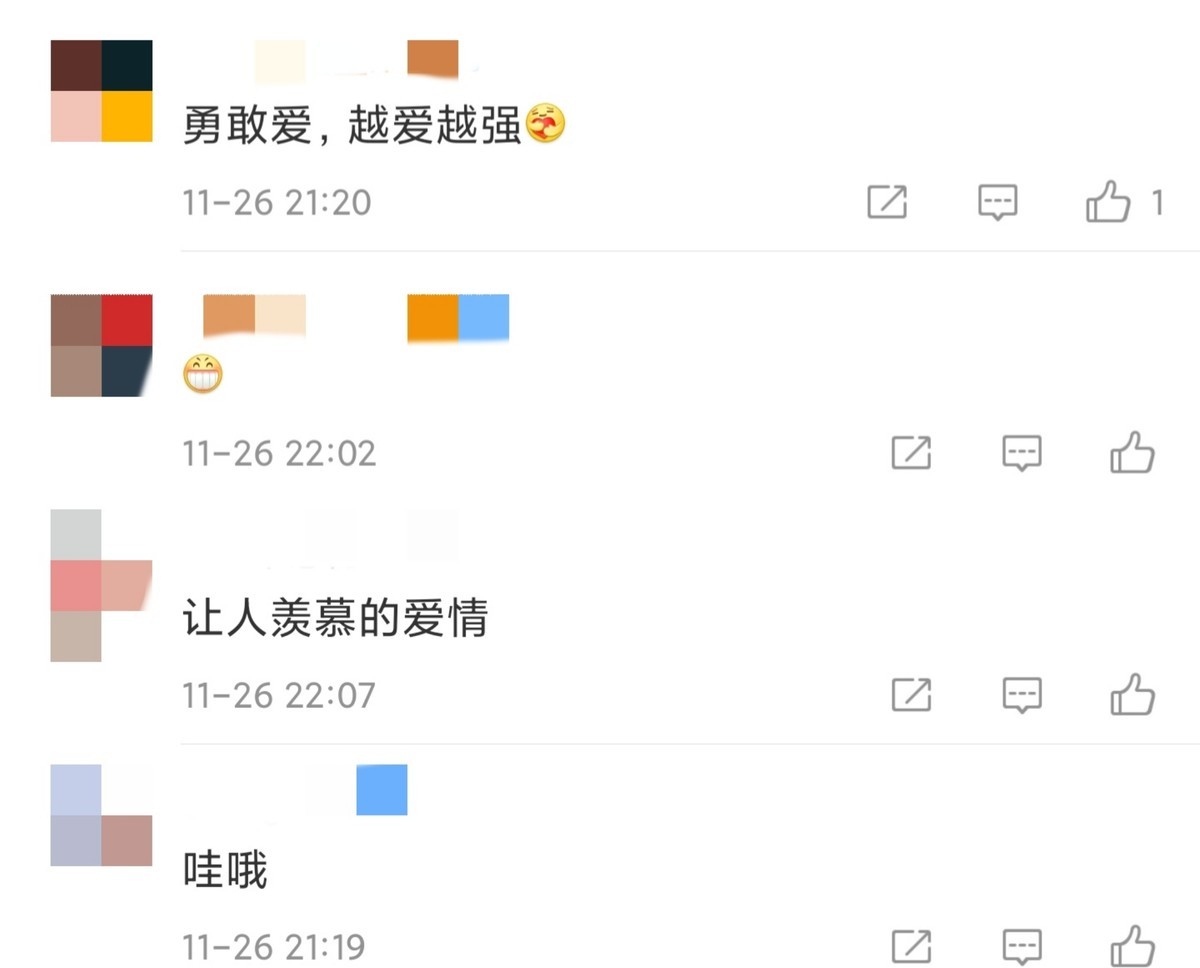1200x968 pixels.
Task: Open avatar of the 22:02 emoji commenter
Action: click(x=101, y=345)
